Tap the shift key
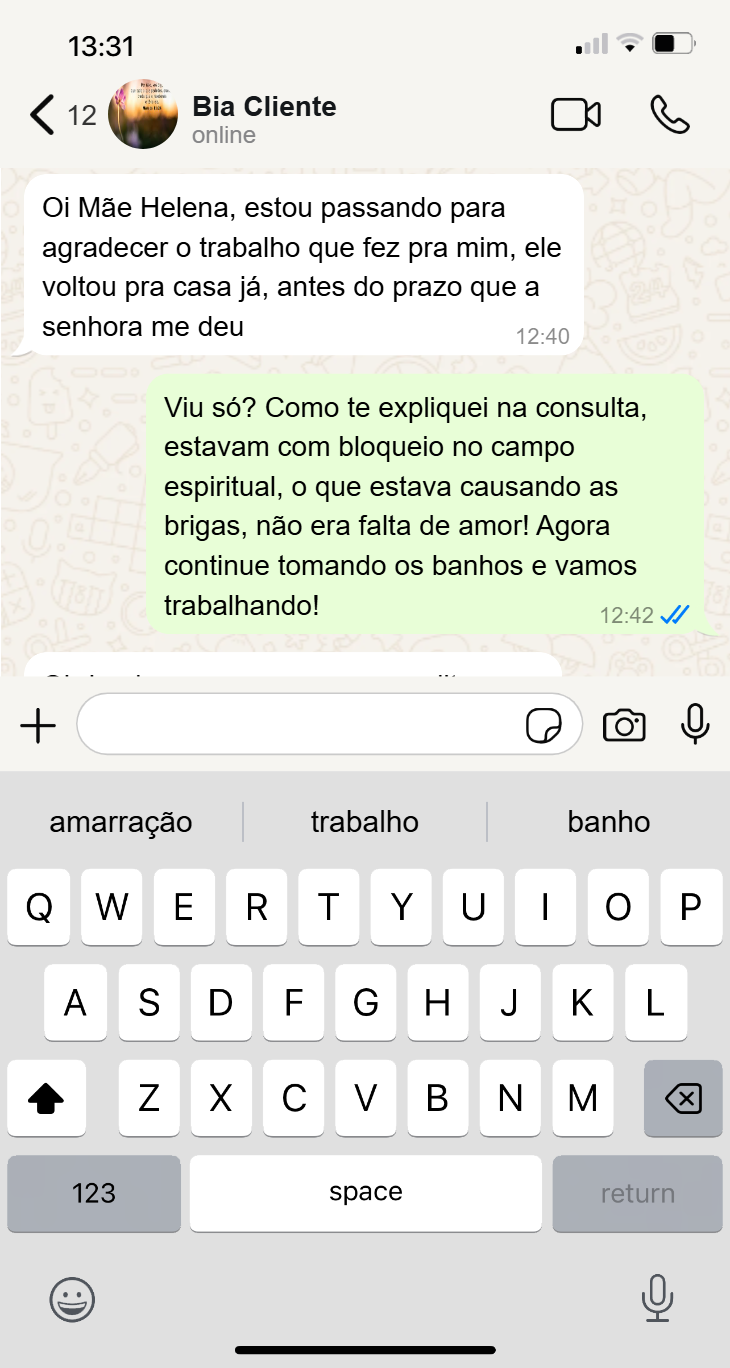Image resolution: width=730 pixels, height=1368 pixels. pyautogui.click(x=46, y=1098)
